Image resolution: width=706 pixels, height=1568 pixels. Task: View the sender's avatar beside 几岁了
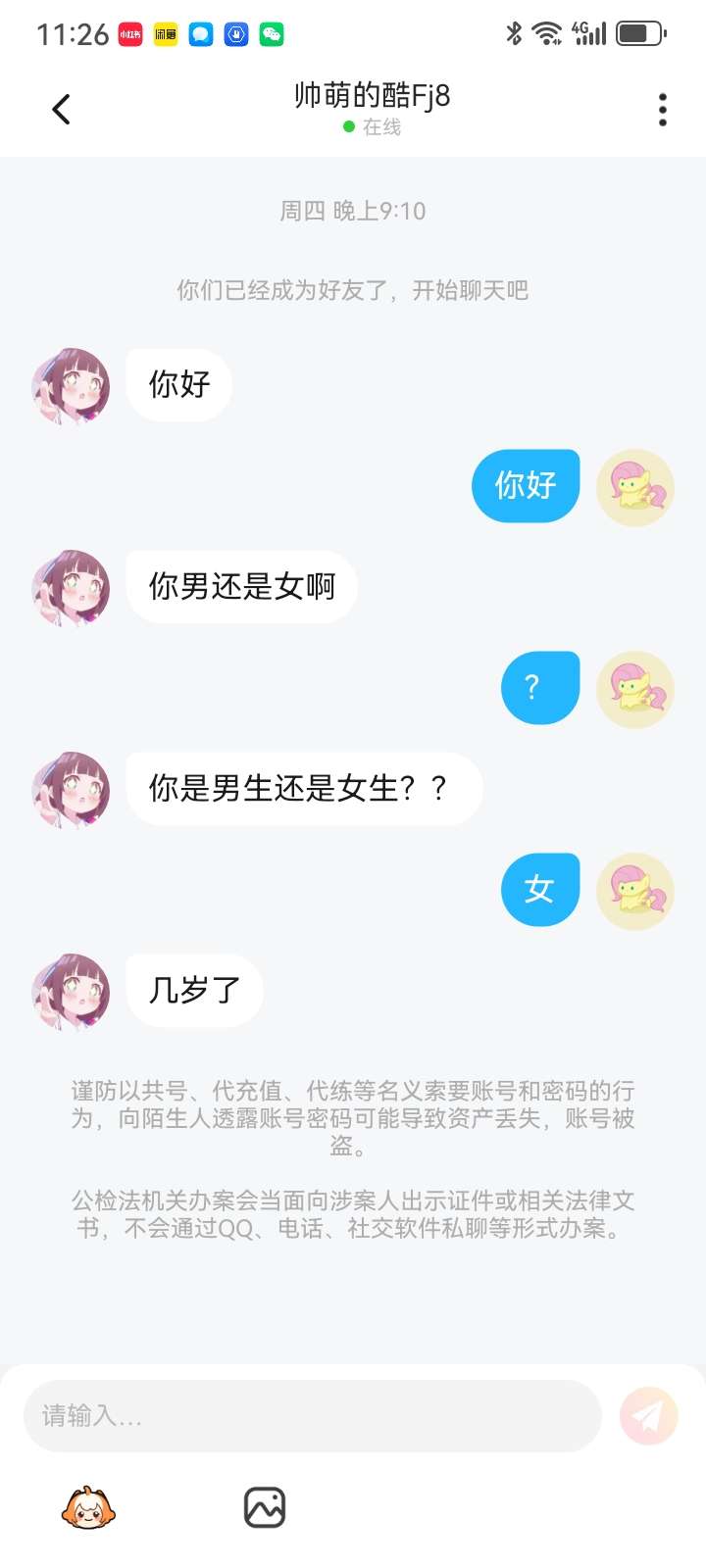coord(71,991)
